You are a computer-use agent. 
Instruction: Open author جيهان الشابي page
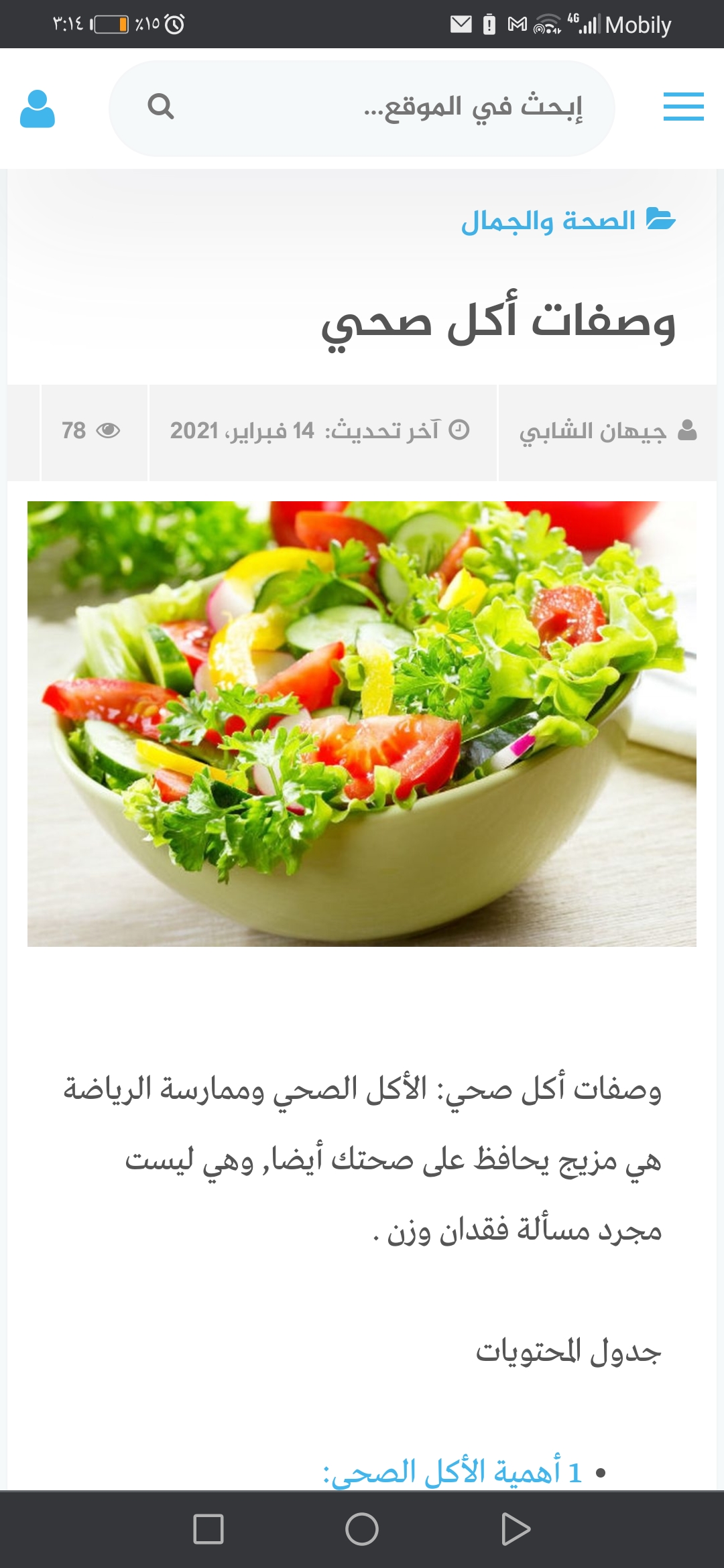pyautogui.click(x=593, y=431)
